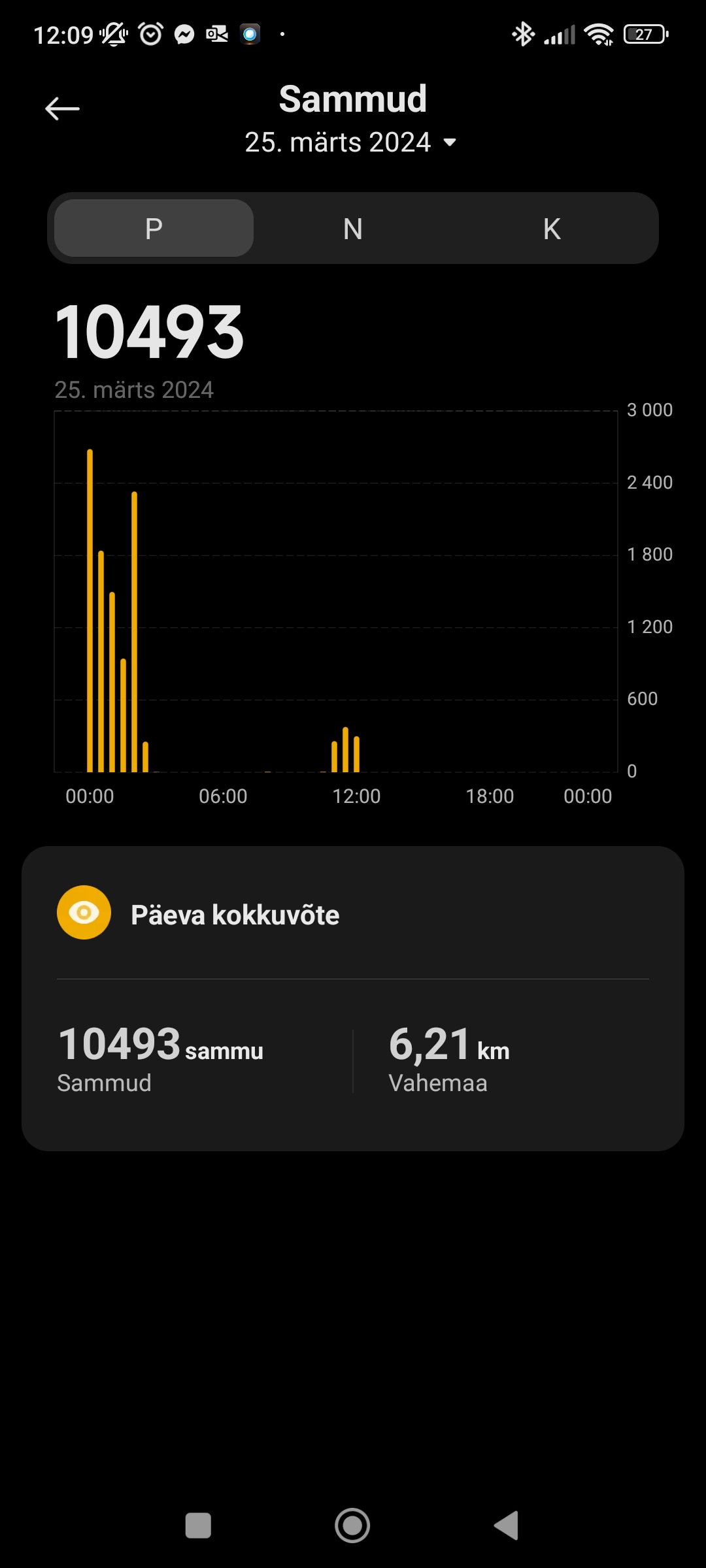Image resolution: width=706 pixels, height=1568 pixels.
Task: Switch to the K month tab
Action: 552,228
